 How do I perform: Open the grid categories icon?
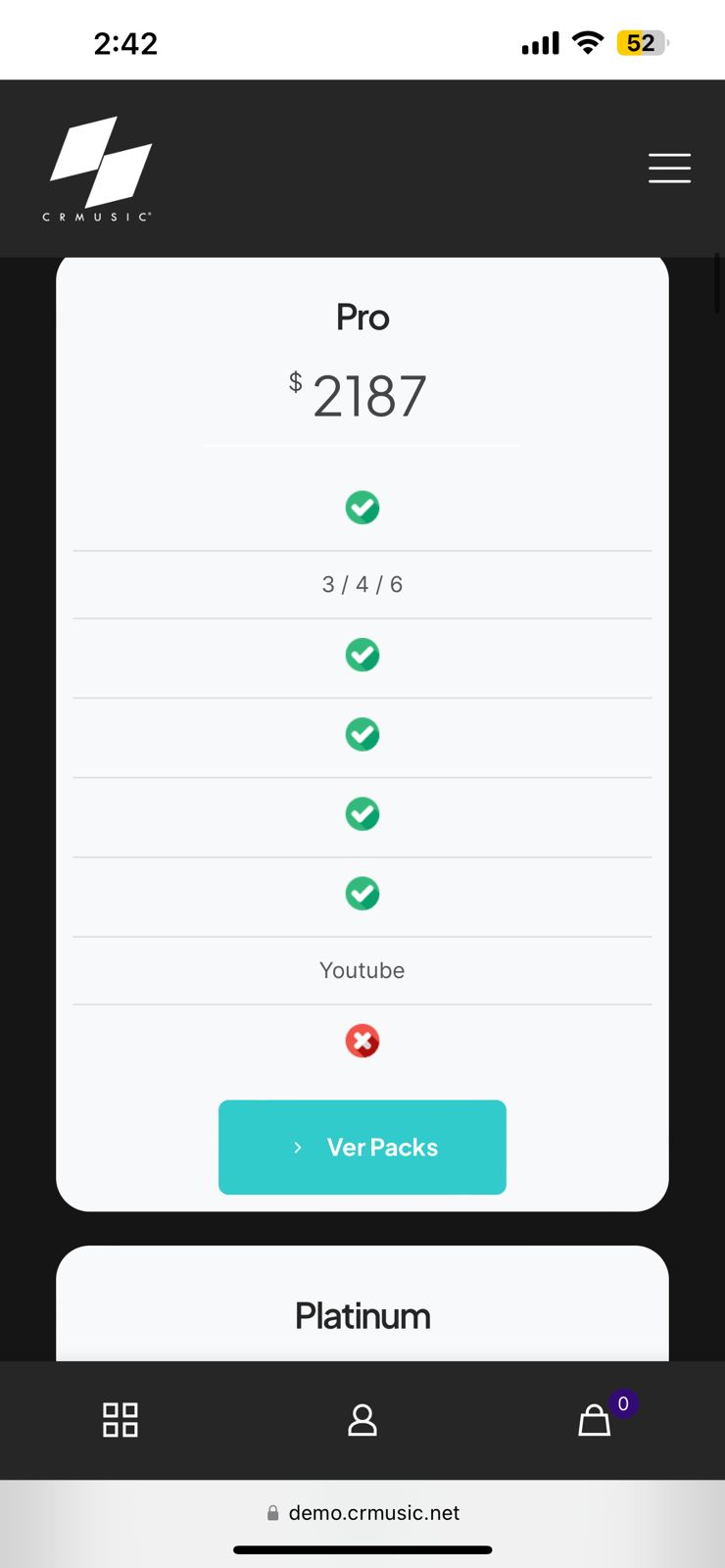point(121,1419)
